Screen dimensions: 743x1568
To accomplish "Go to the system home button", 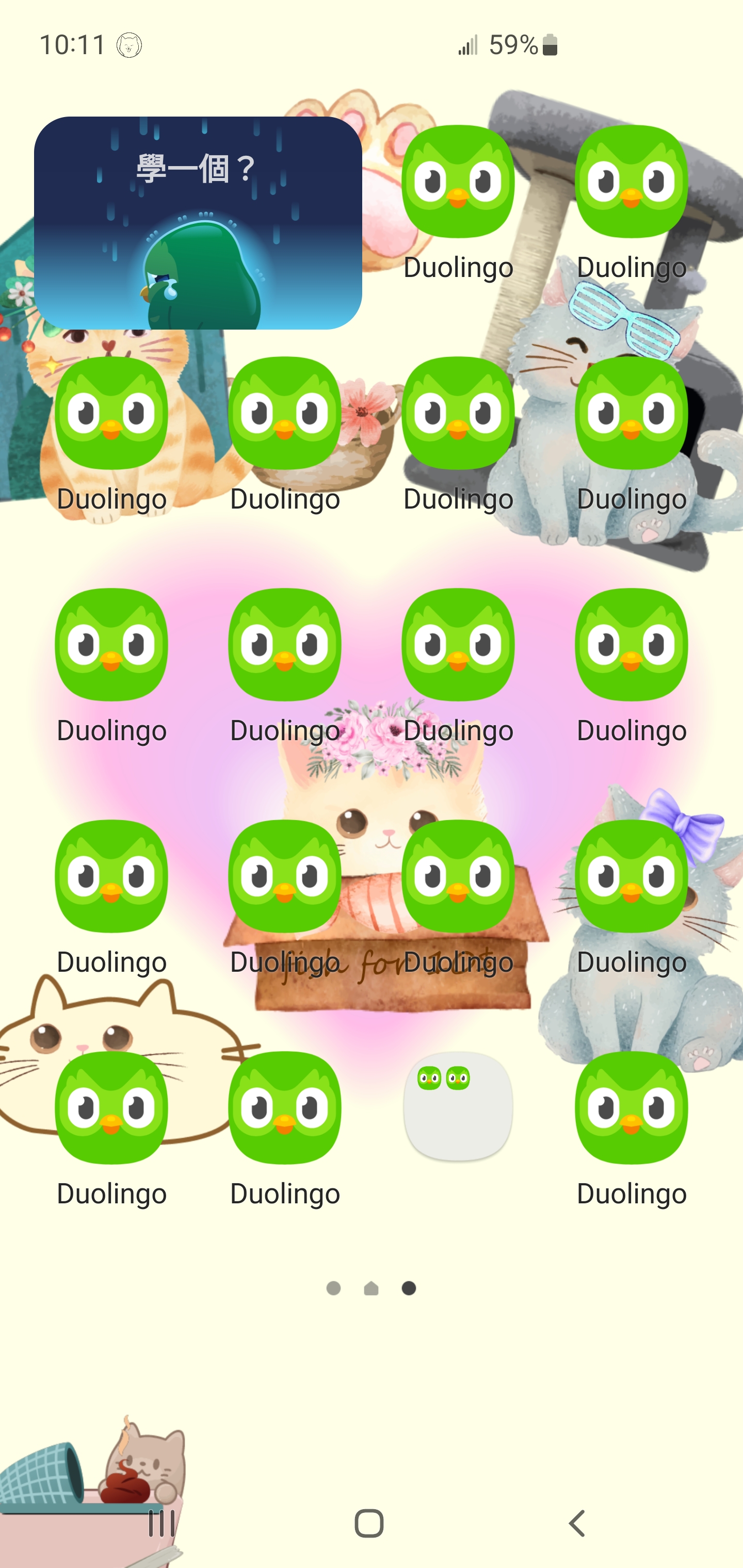I will 369,1524.
